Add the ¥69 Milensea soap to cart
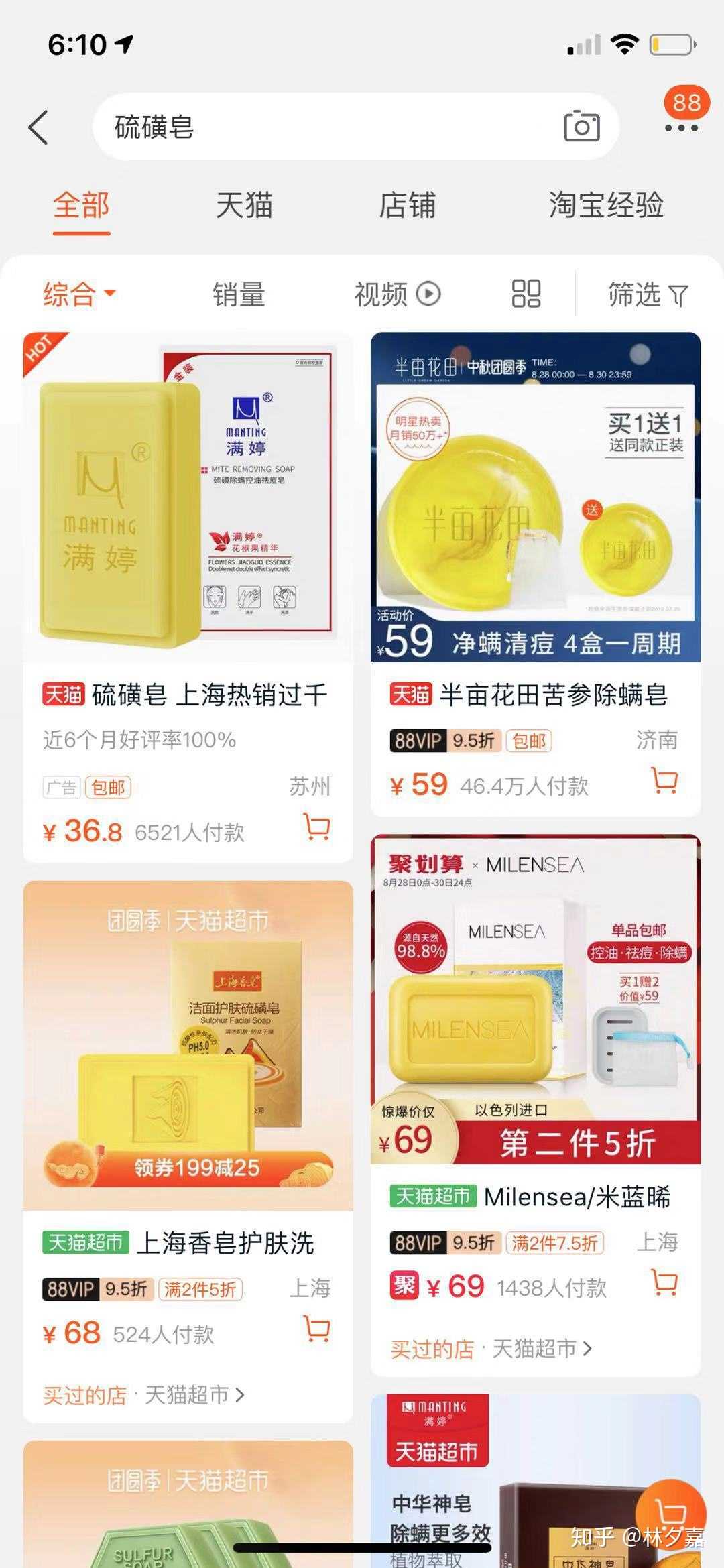This screenshot has height=1568, width=724. coord(664,1282)
